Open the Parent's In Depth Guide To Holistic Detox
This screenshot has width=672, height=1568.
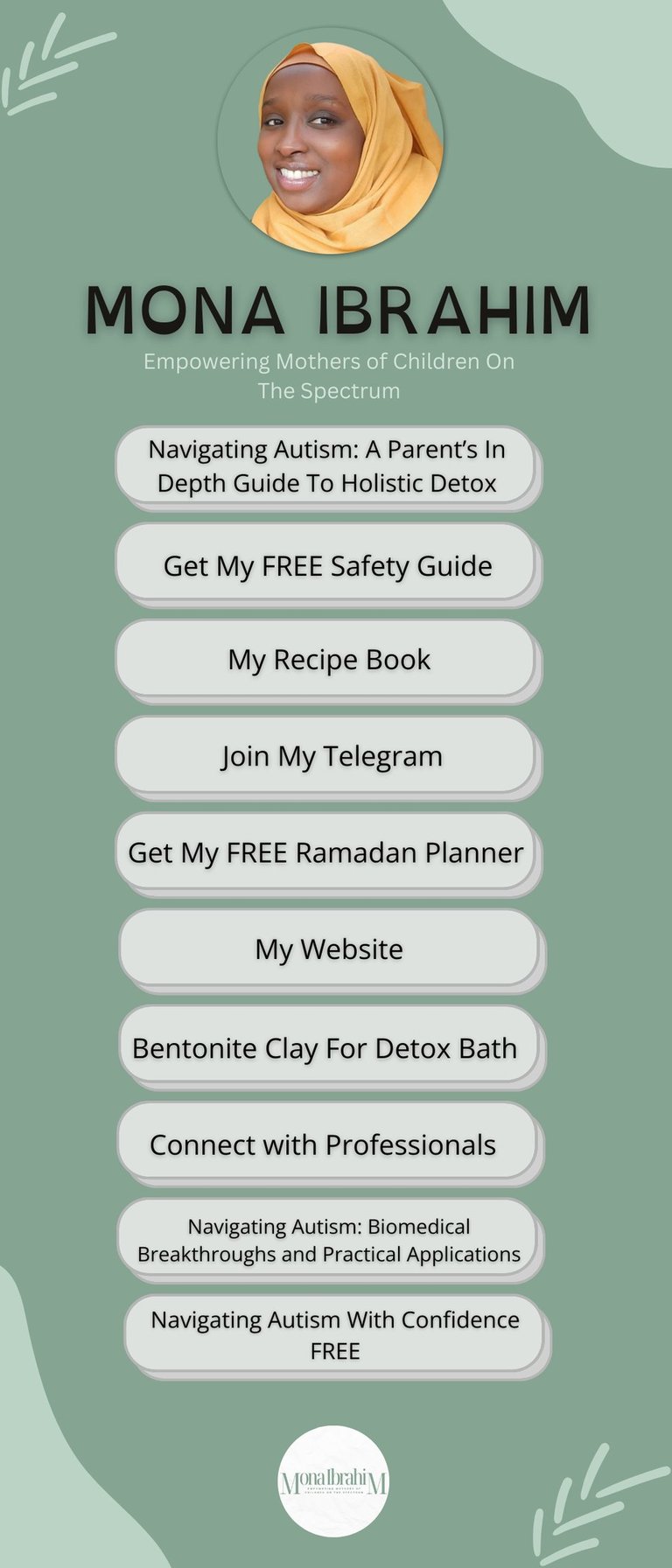pyautogui.click(x=325, y=465)
